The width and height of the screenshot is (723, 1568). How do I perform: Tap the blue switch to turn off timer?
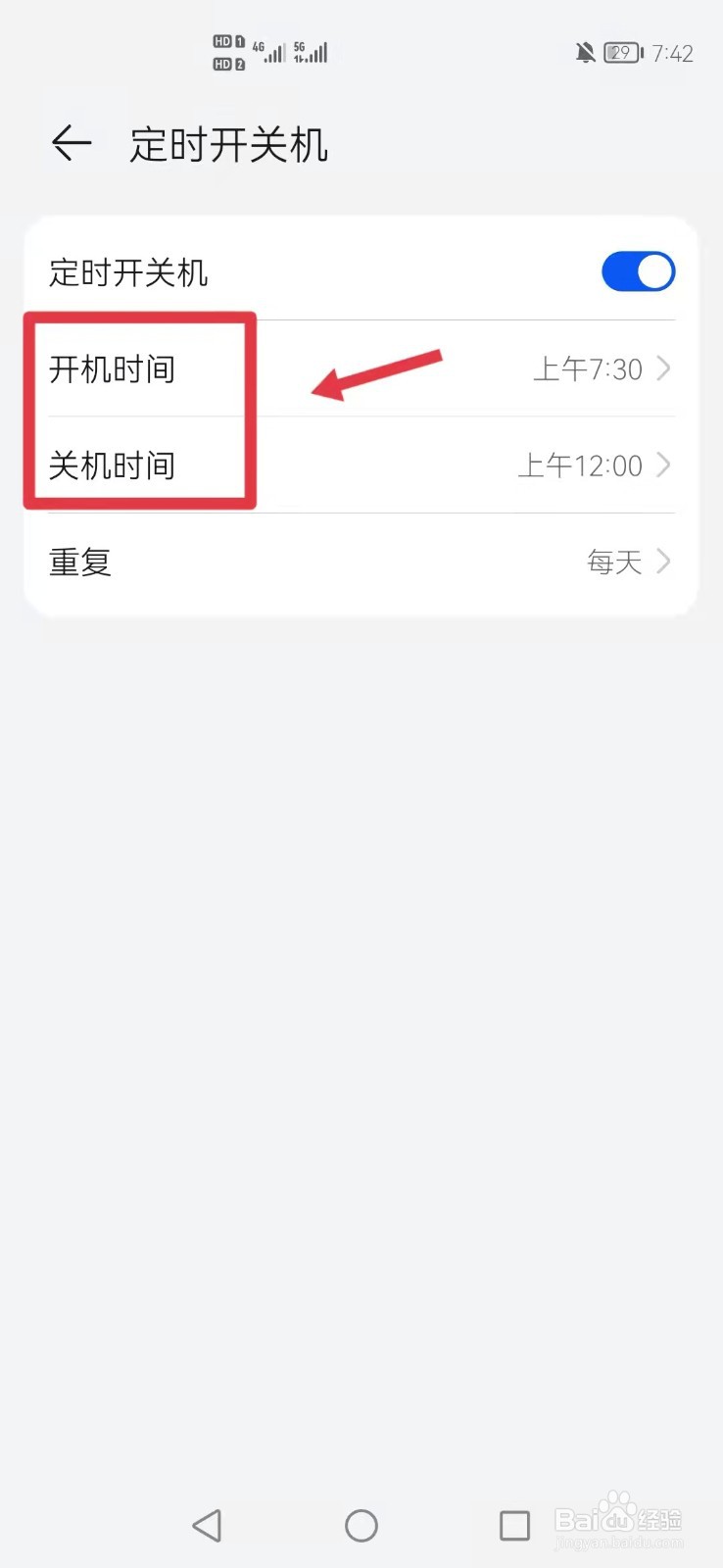pyautogui.click(x=638, y=272)
